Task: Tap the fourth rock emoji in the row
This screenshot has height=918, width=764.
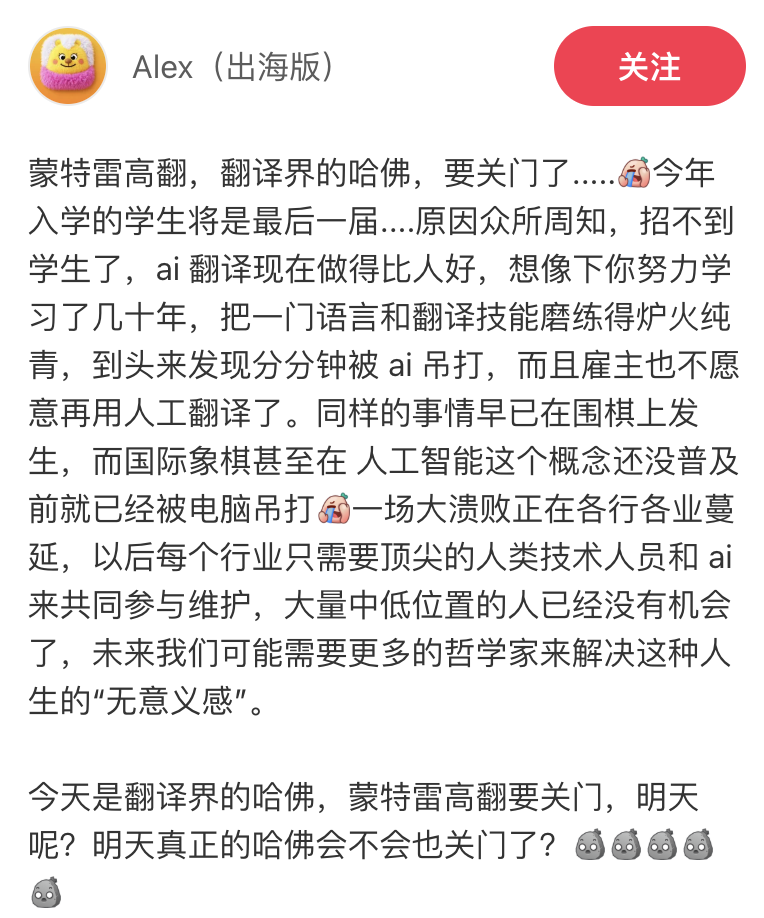Action: (698, 845)
